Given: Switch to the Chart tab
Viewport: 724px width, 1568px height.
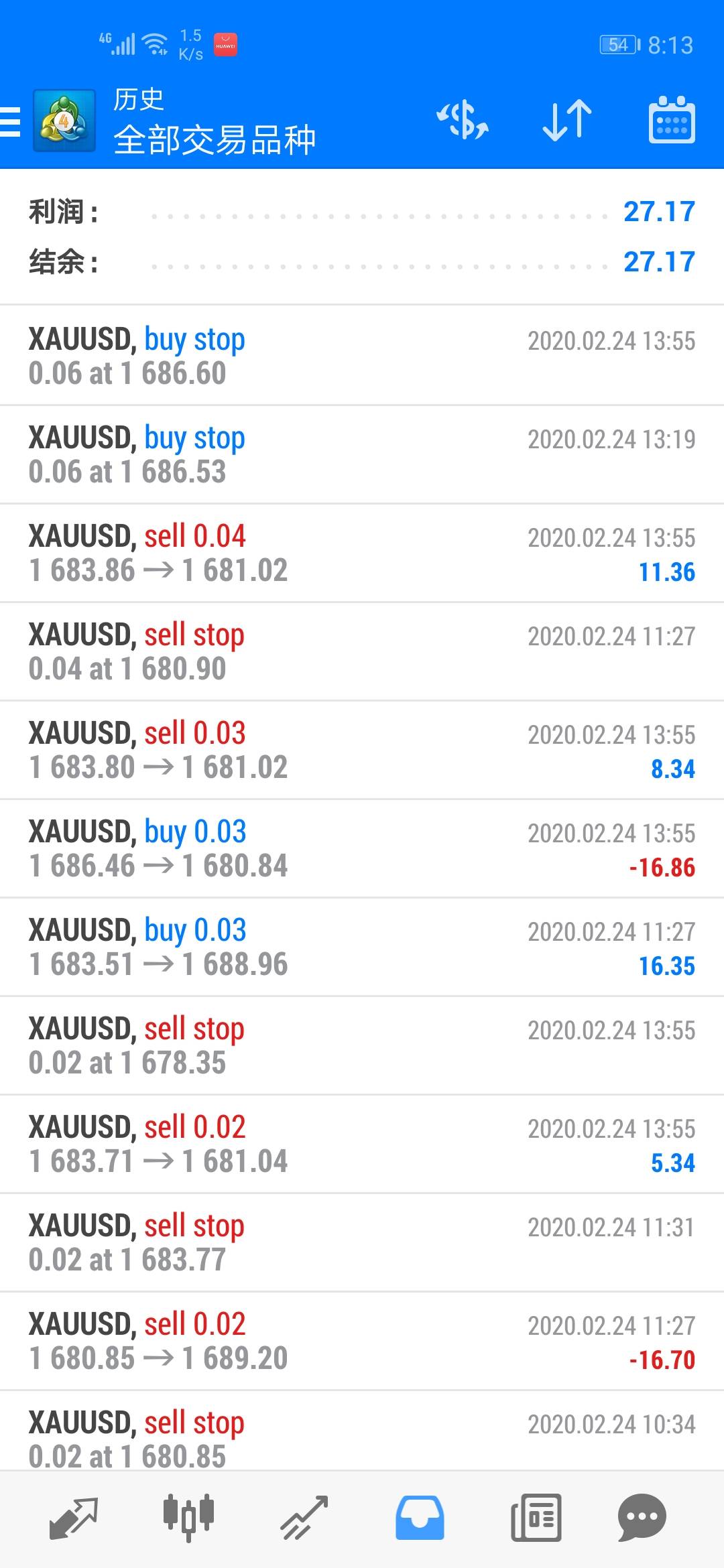Looking at the screenshot, I should coord(188,1518).
